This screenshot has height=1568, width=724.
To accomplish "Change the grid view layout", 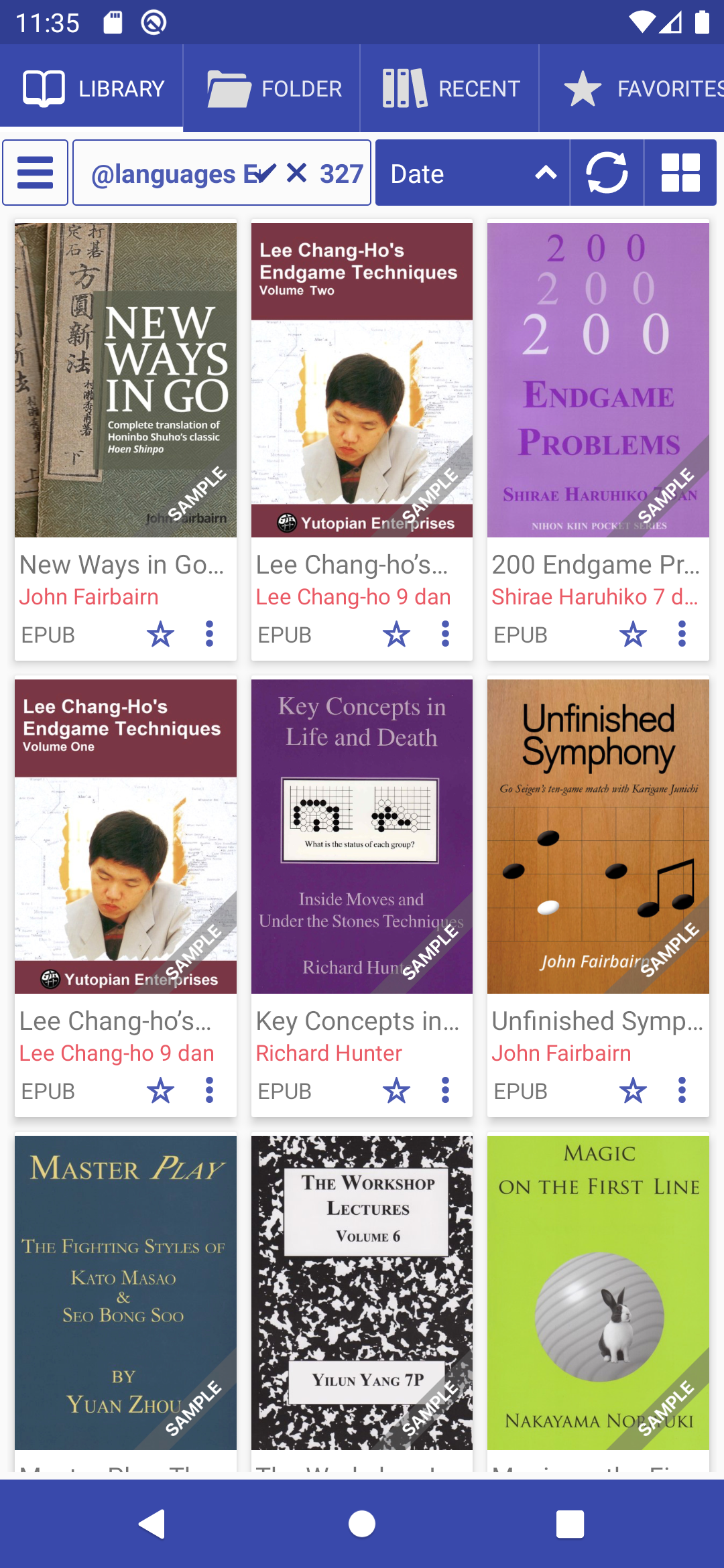I will point(680,173).
